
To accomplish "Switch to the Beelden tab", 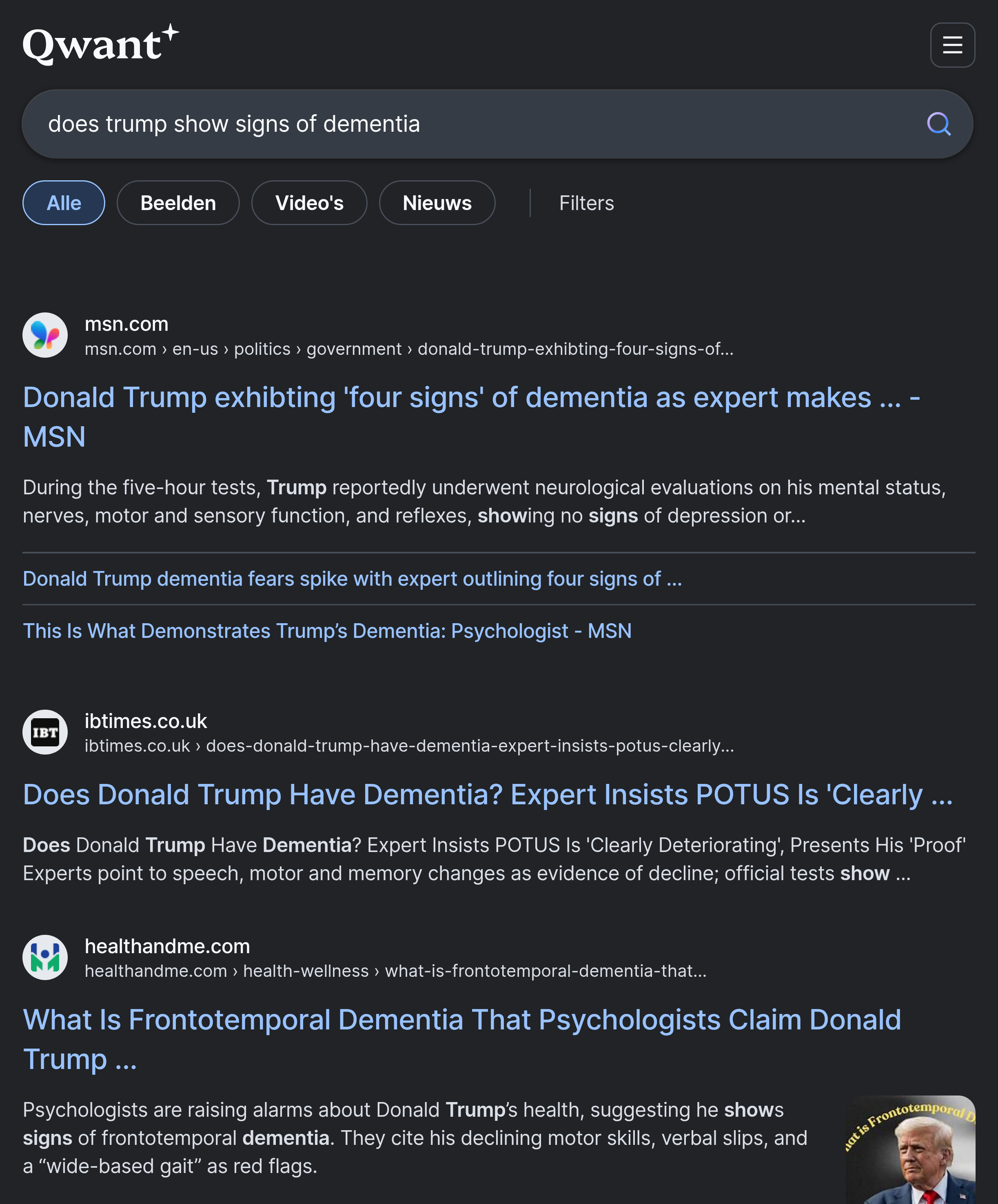I will 178,203.
